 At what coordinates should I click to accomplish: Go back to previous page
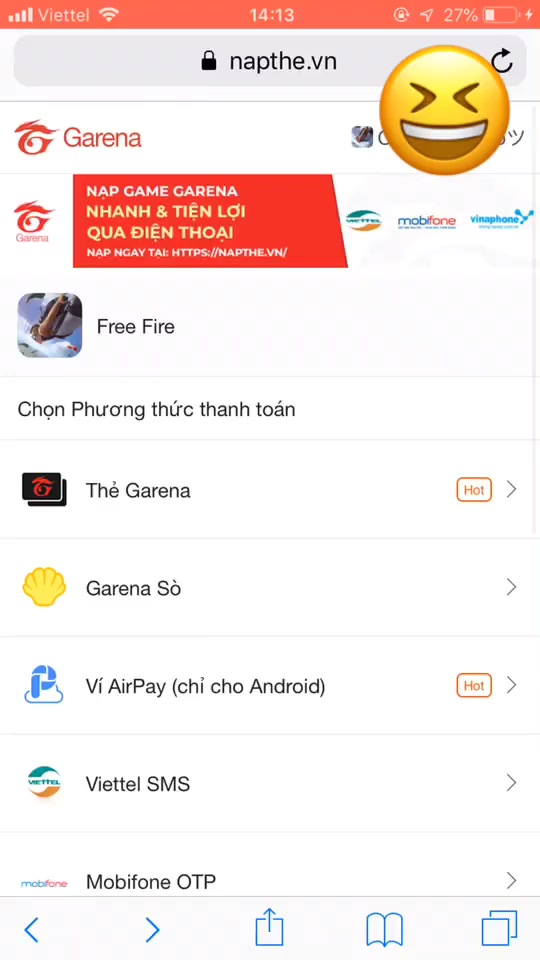31,930
